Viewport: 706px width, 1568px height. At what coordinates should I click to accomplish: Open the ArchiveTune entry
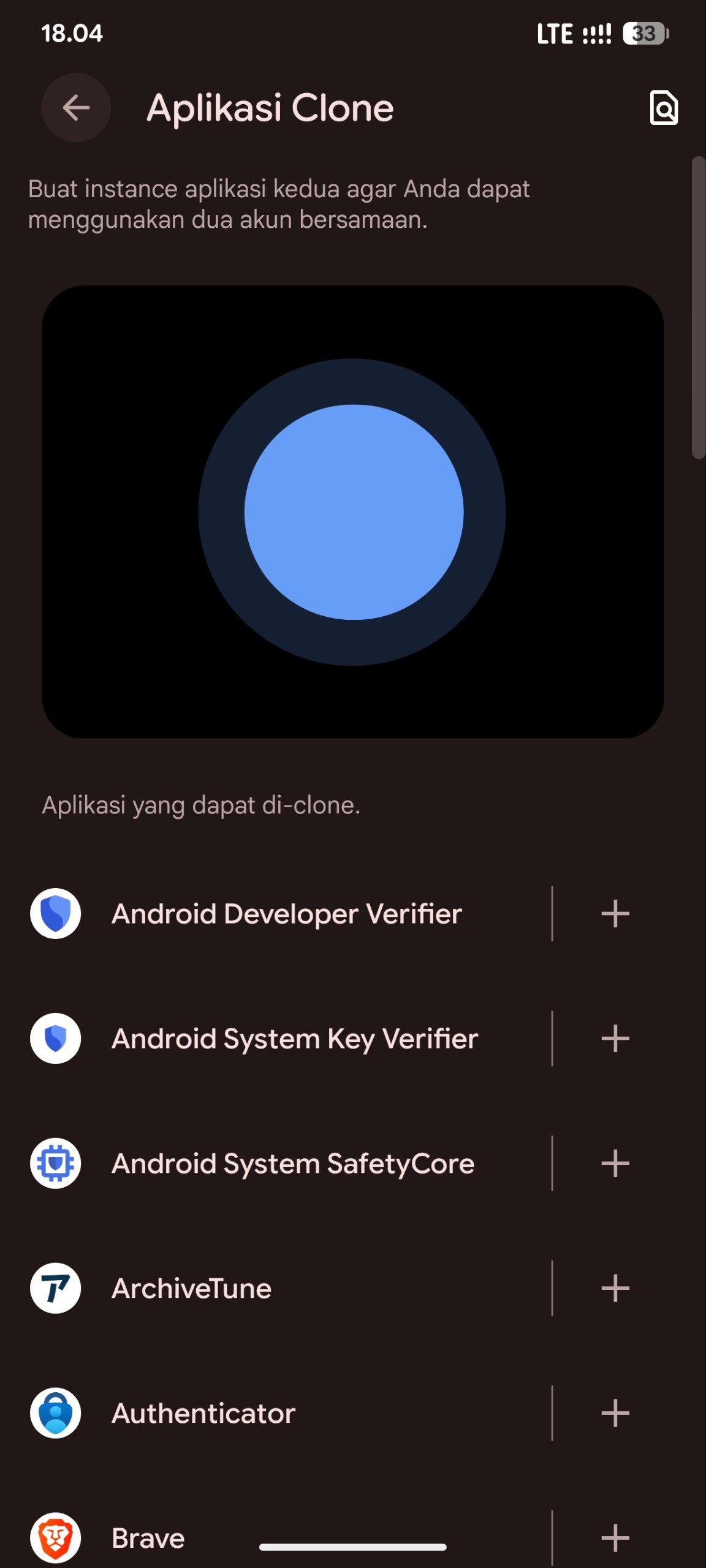pos(288,1289)
